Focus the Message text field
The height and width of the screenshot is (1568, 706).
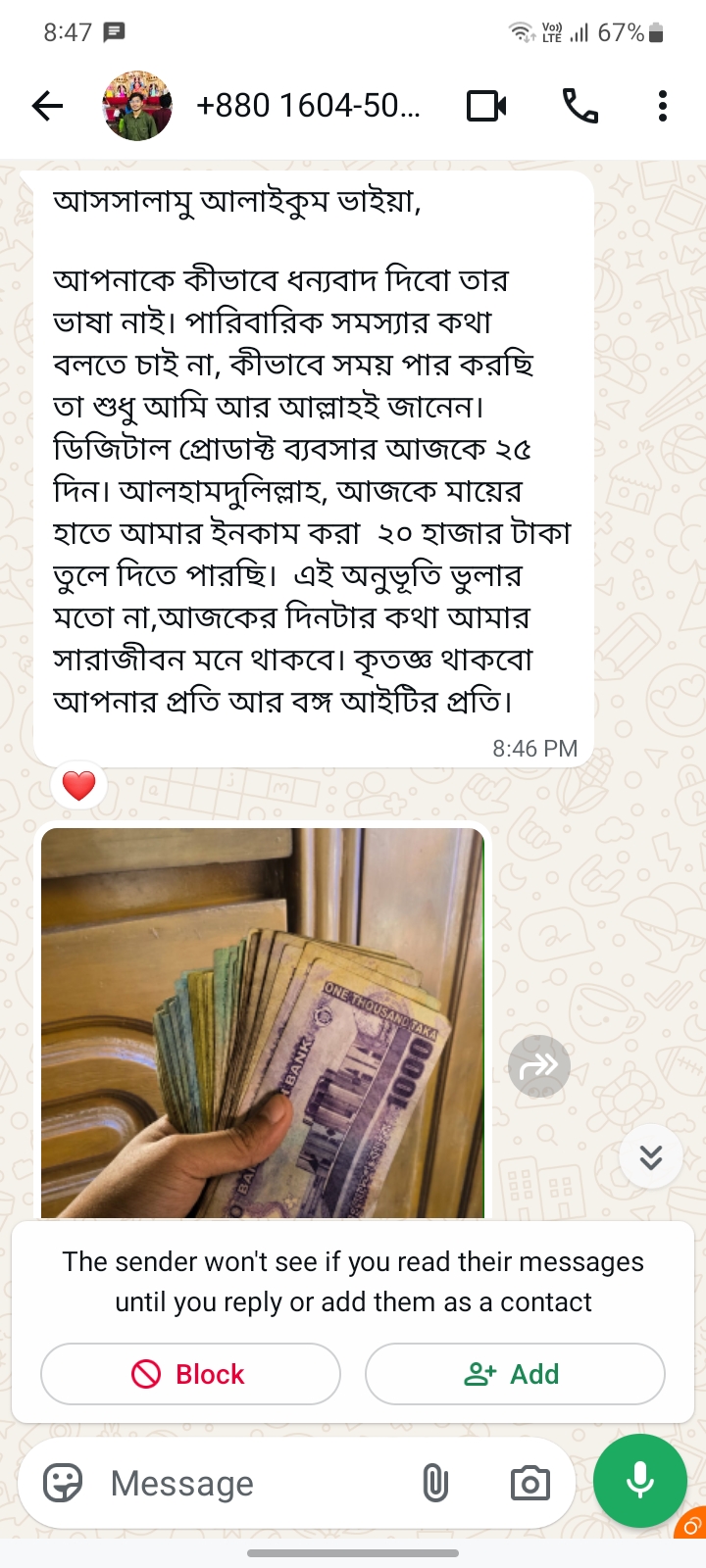[250, 1483]
